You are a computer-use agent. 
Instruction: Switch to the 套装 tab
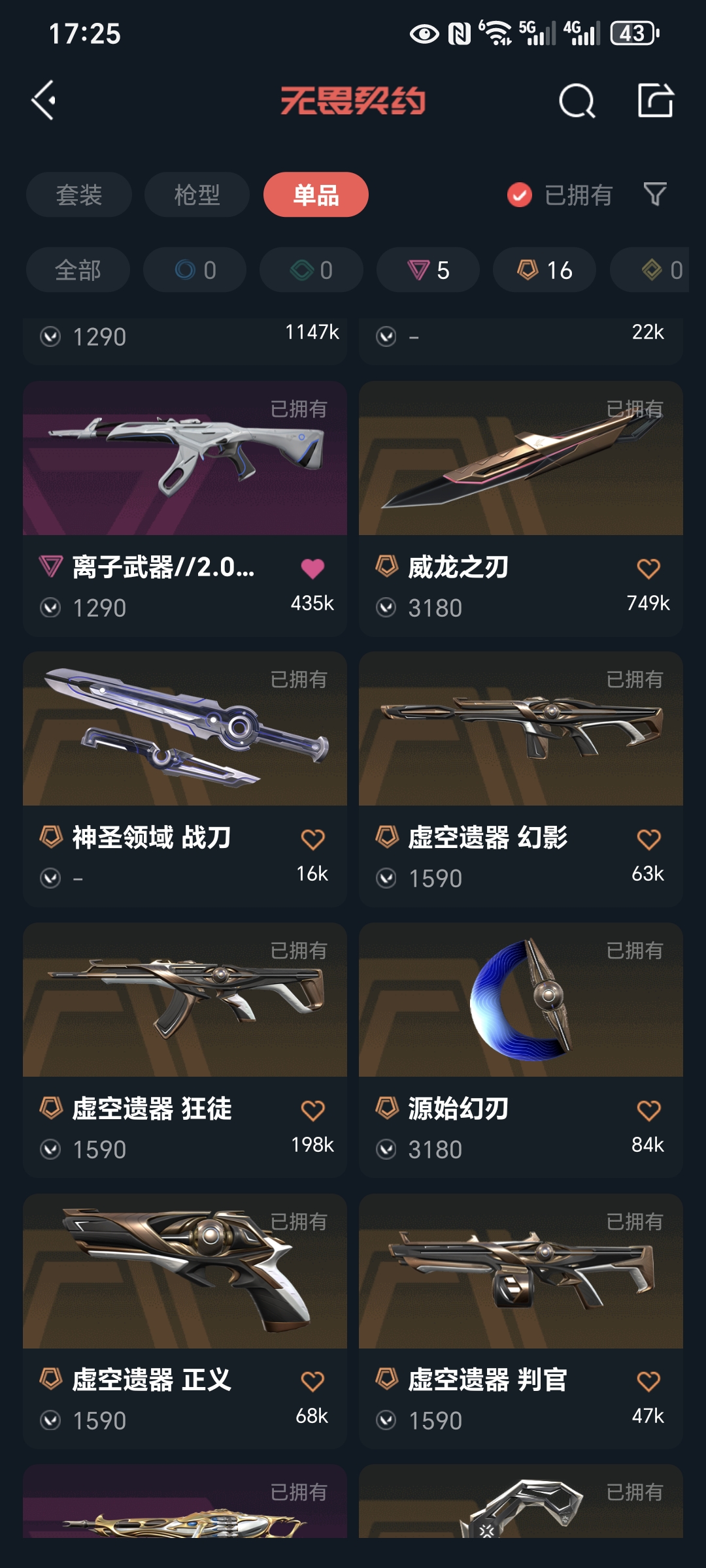(79, 195)
